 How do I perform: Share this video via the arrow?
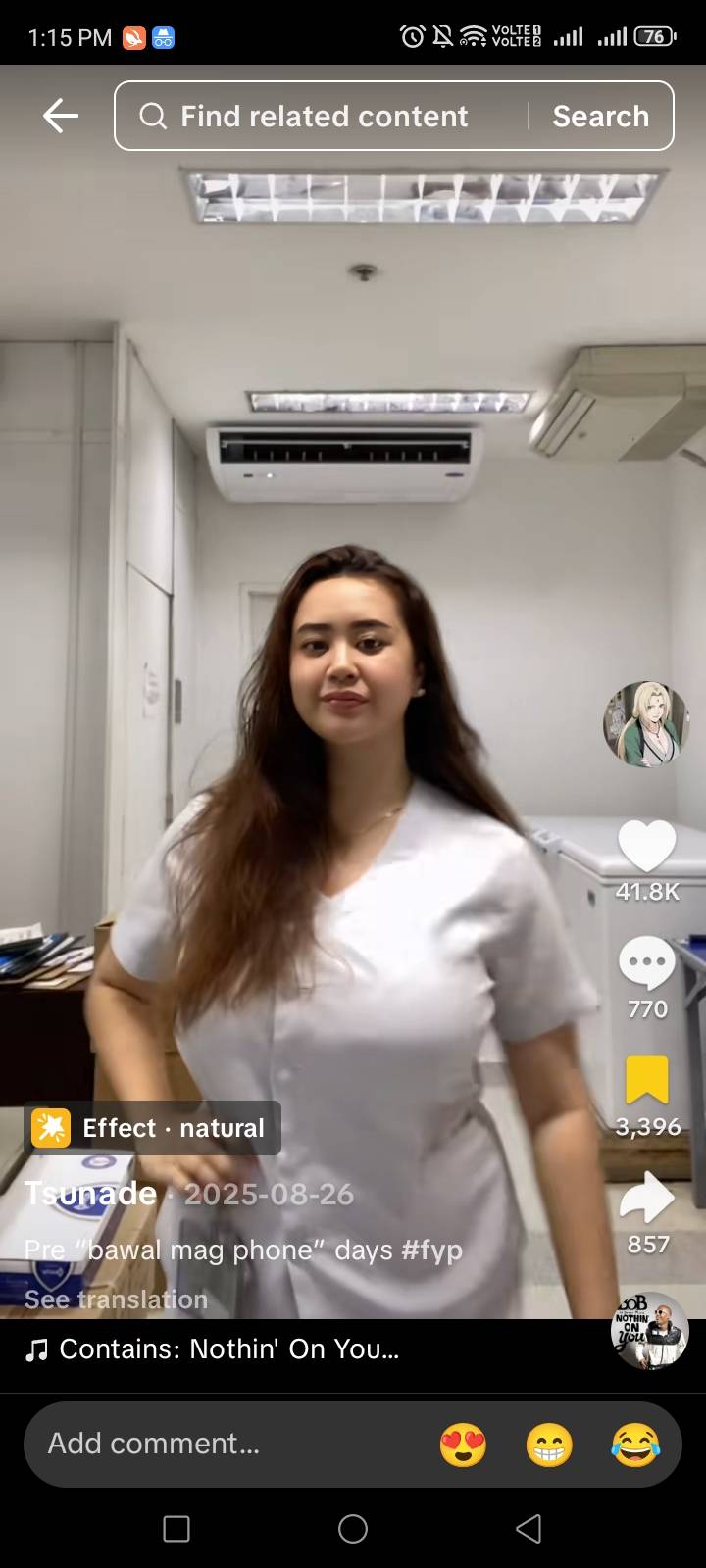[646, 1200]
